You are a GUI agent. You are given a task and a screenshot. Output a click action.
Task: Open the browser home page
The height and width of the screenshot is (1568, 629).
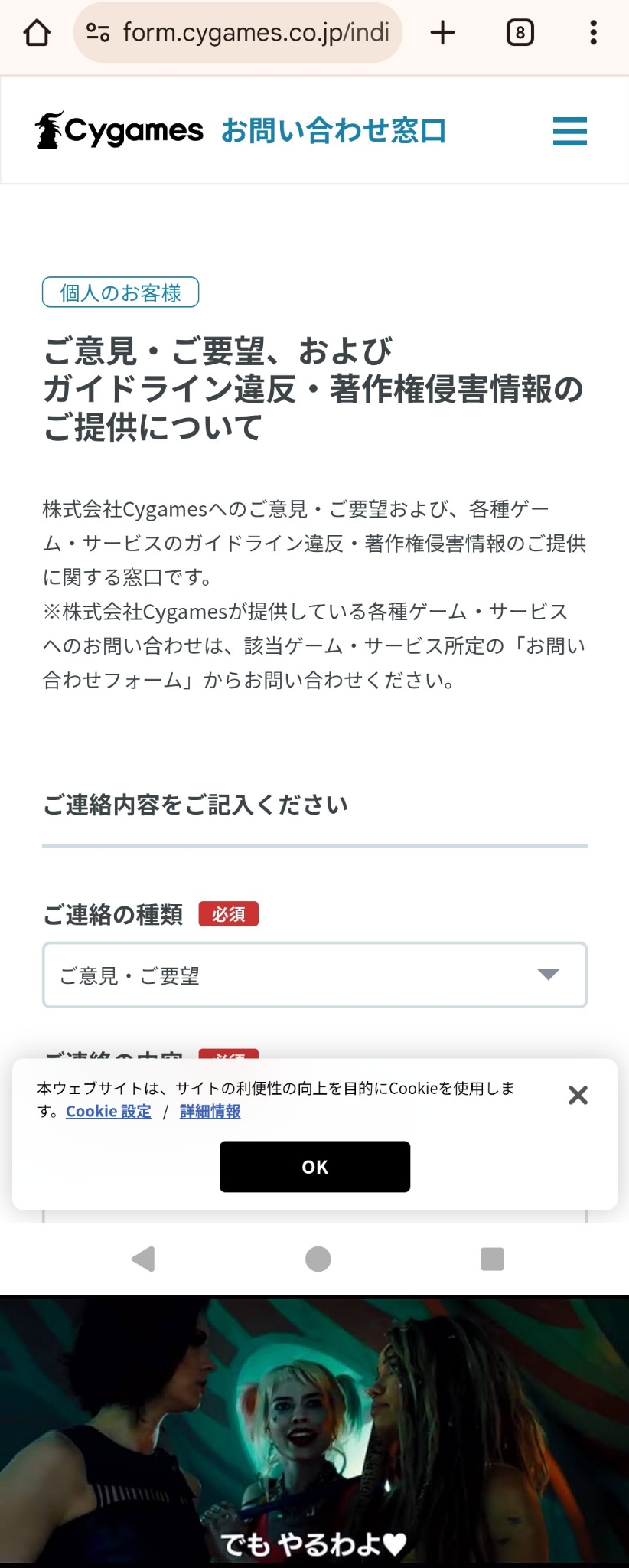point(37,33)
